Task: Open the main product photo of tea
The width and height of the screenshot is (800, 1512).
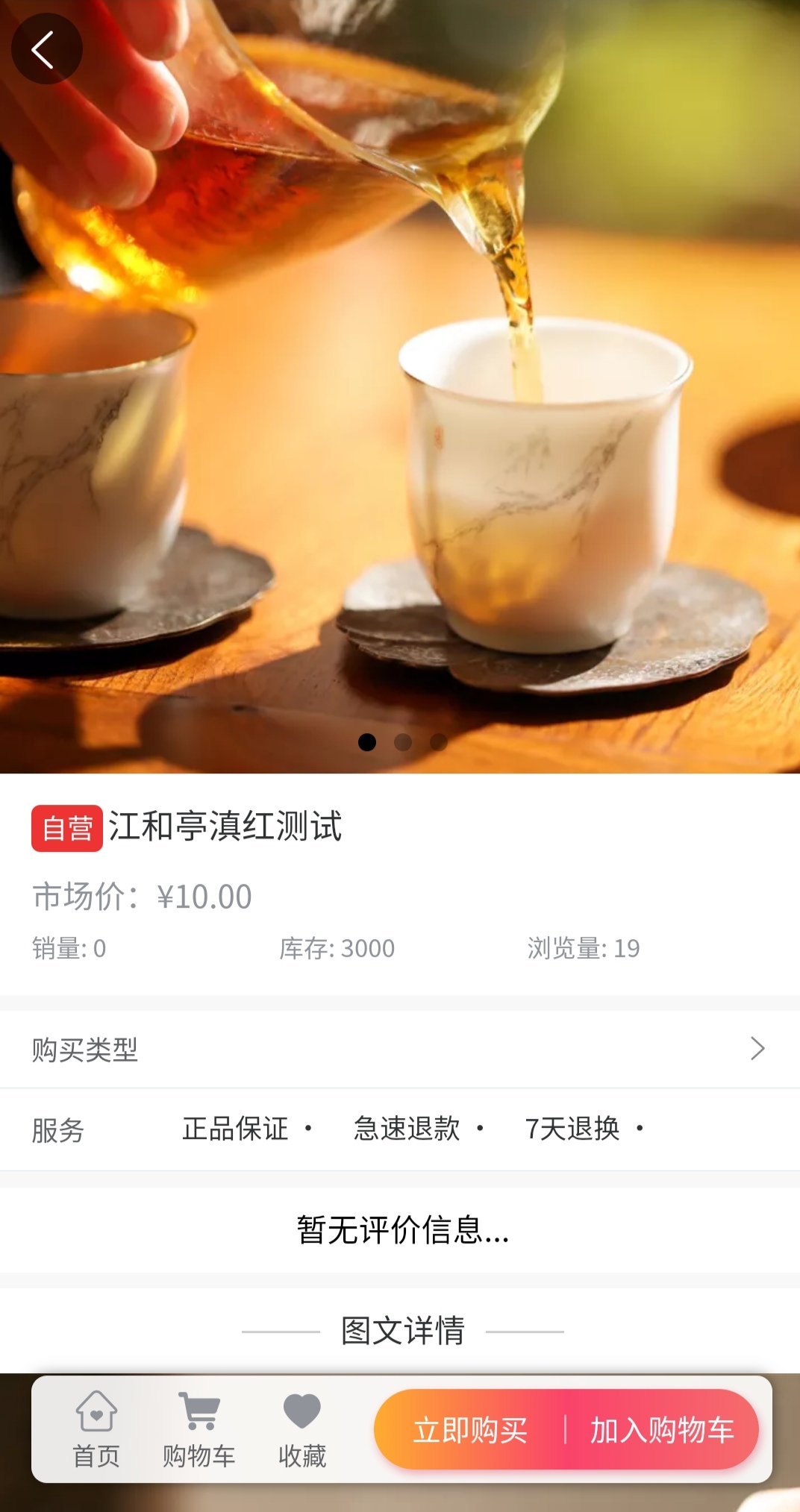Action: [400, 388]
